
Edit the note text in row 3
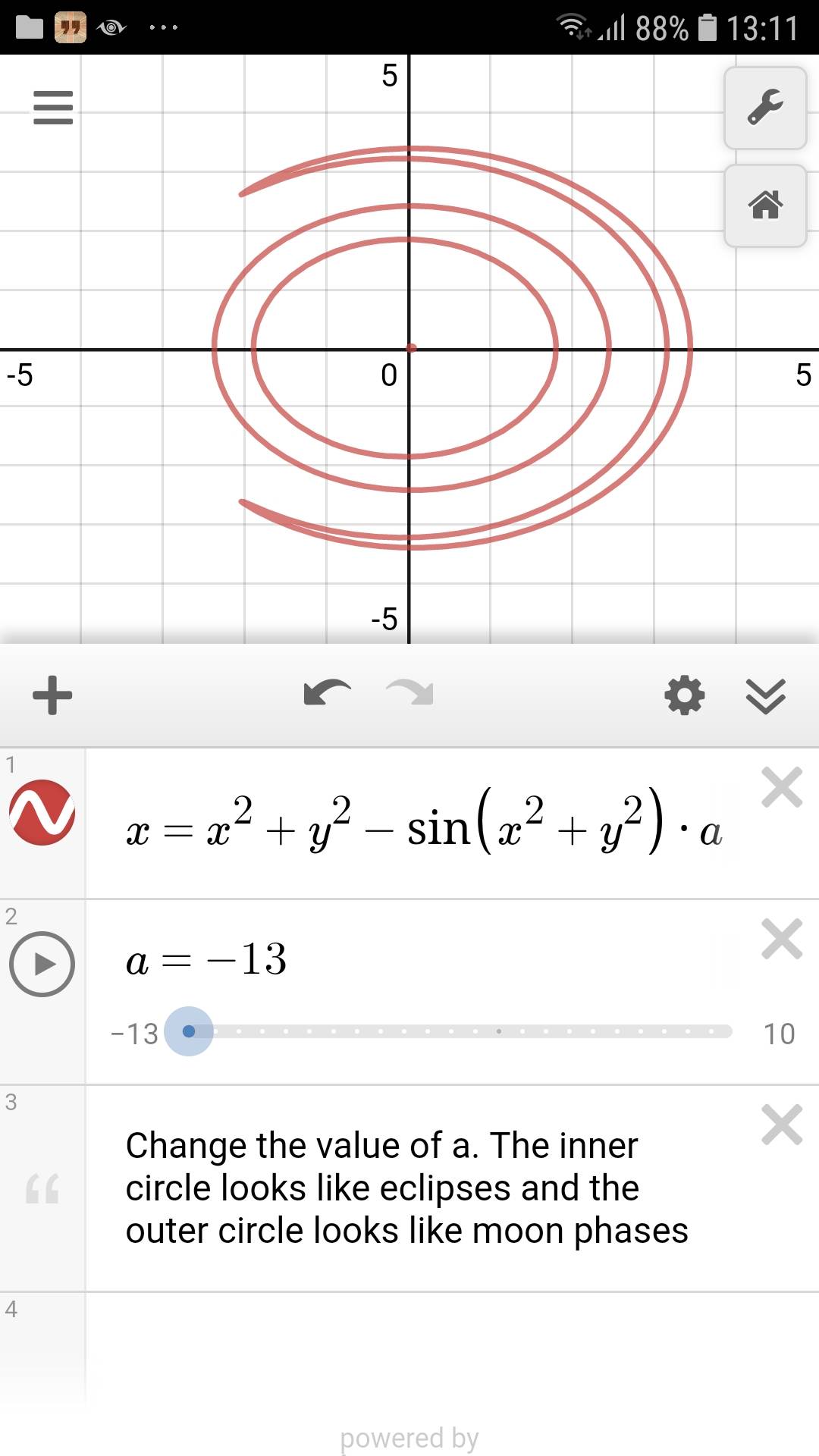[406, 1188]
